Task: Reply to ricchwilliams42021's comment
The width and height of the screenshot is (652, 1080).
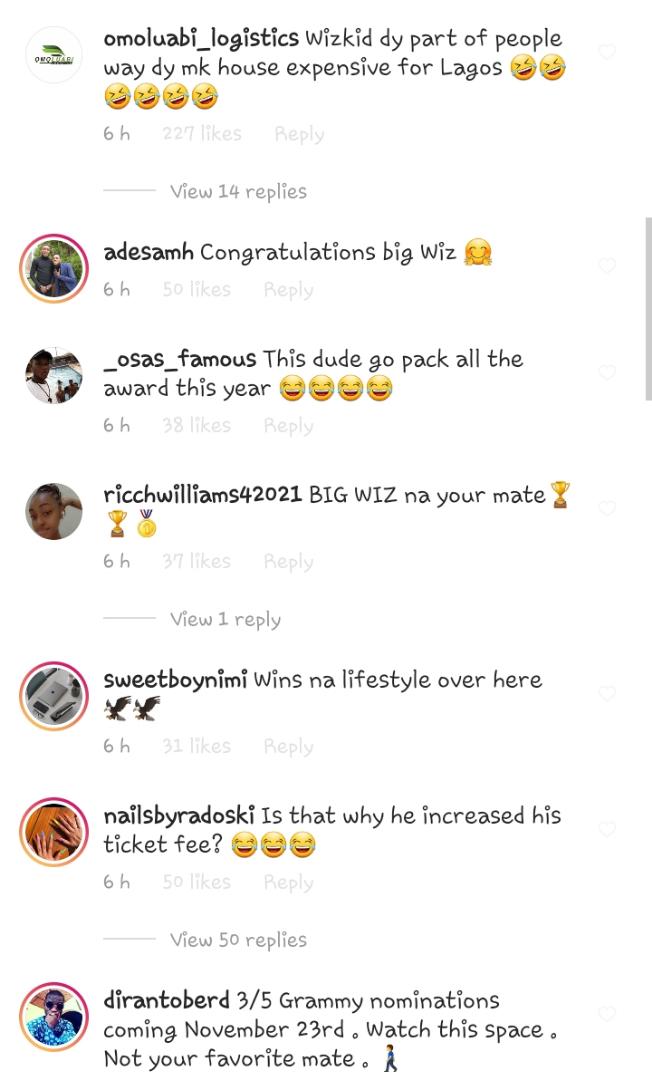Action: (x=288, y=562)
